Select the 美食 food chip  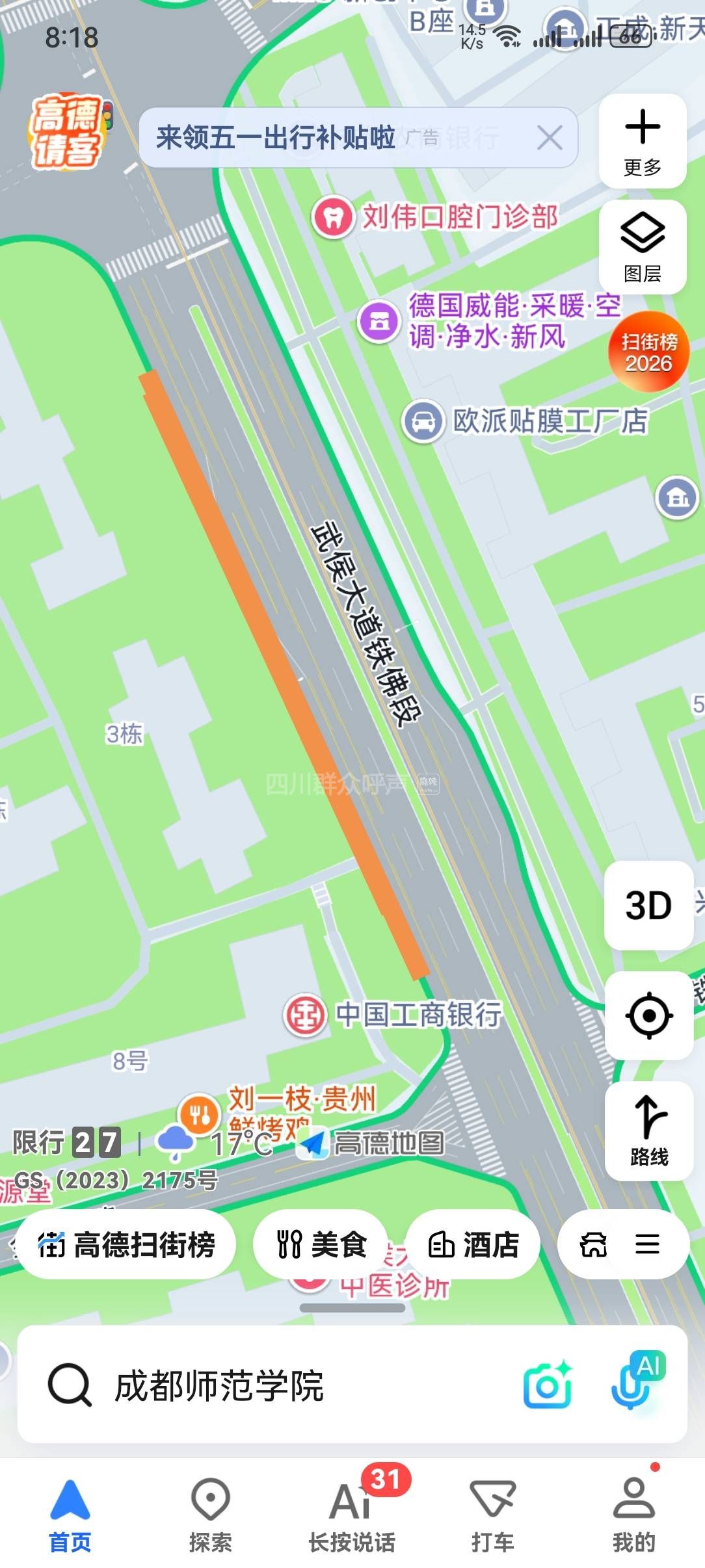coord(321,1244)
